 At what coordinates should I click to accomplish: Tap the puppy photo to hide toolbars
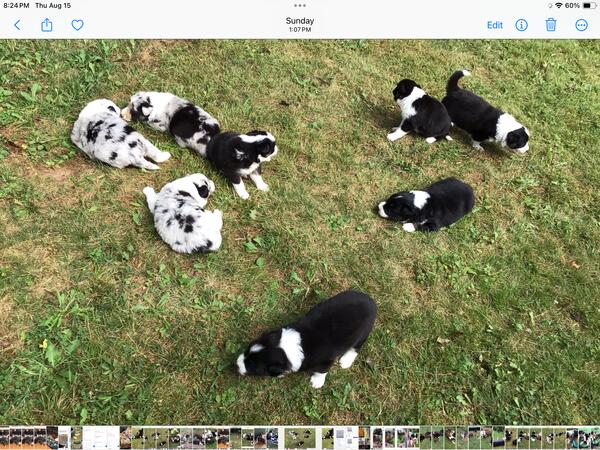(300, 230)
